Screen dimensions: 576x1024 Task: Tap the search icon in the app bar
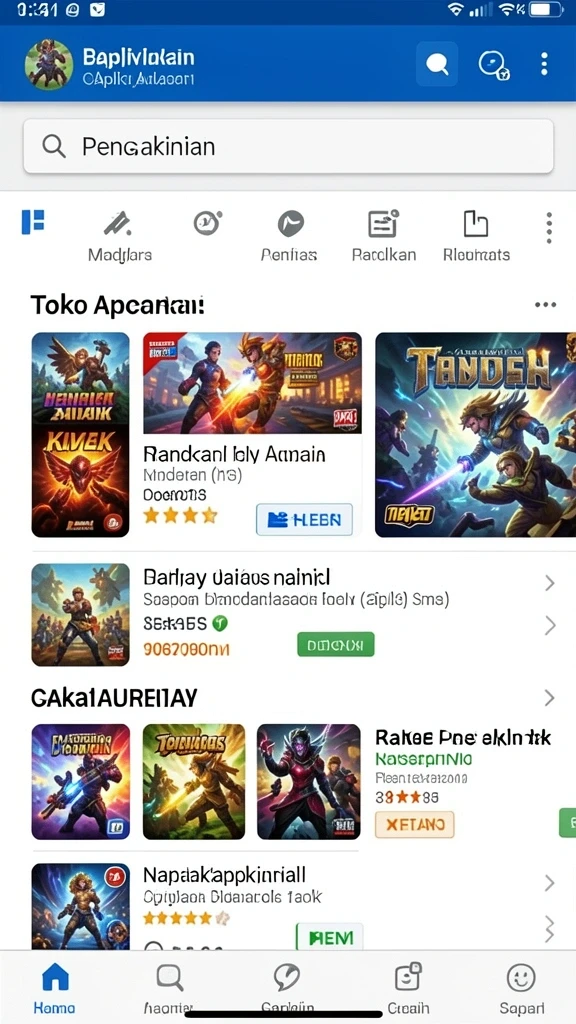coord(437,64)
